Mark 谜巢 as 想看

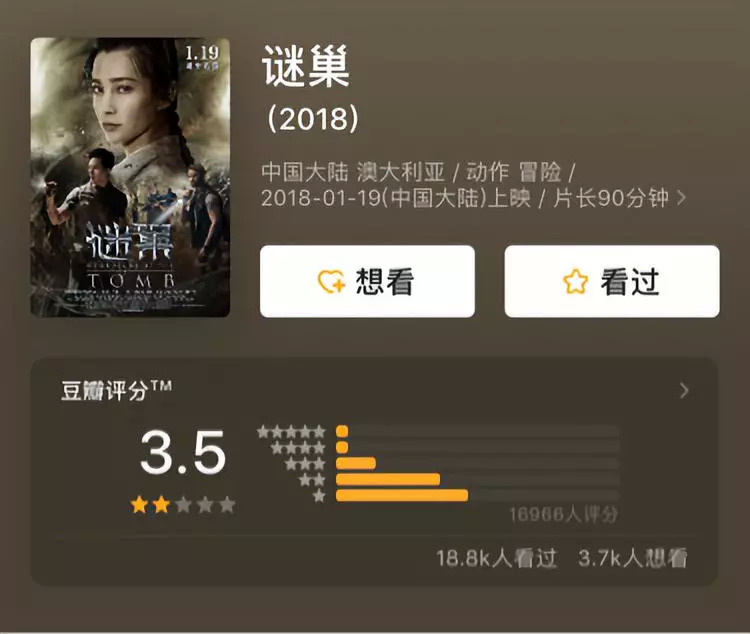pos(367,281)
